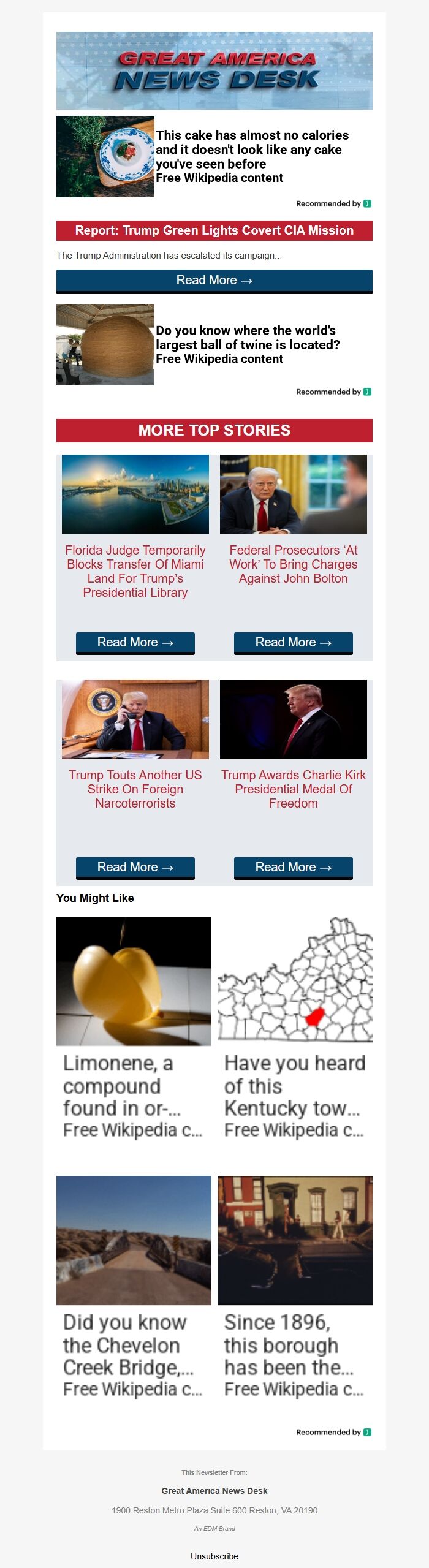
Task: Open the no-calorie cake recommended article
Action: pyautogui.click(x=252, y=150)
